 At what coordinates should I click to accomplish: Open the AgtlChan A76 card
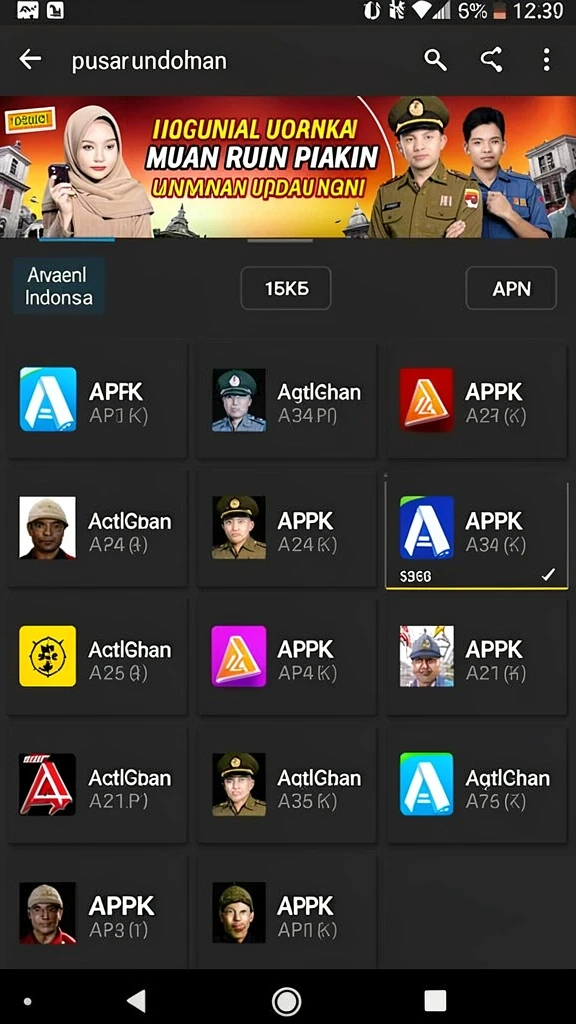click(x=477, y=784)
